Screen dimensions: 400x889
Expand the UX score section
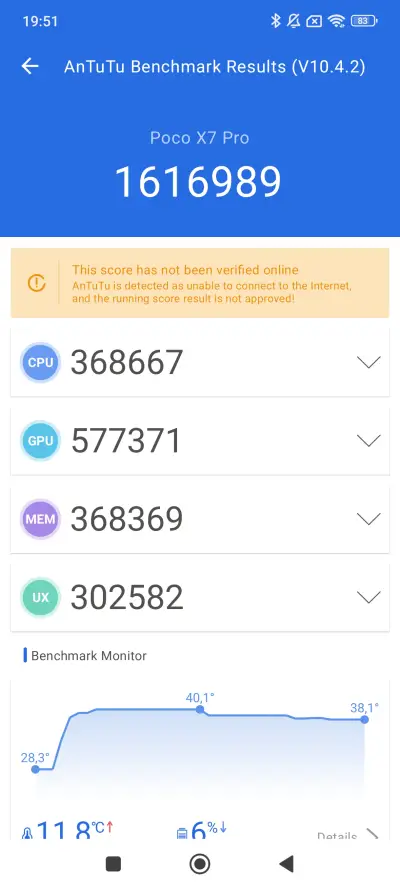369,597
